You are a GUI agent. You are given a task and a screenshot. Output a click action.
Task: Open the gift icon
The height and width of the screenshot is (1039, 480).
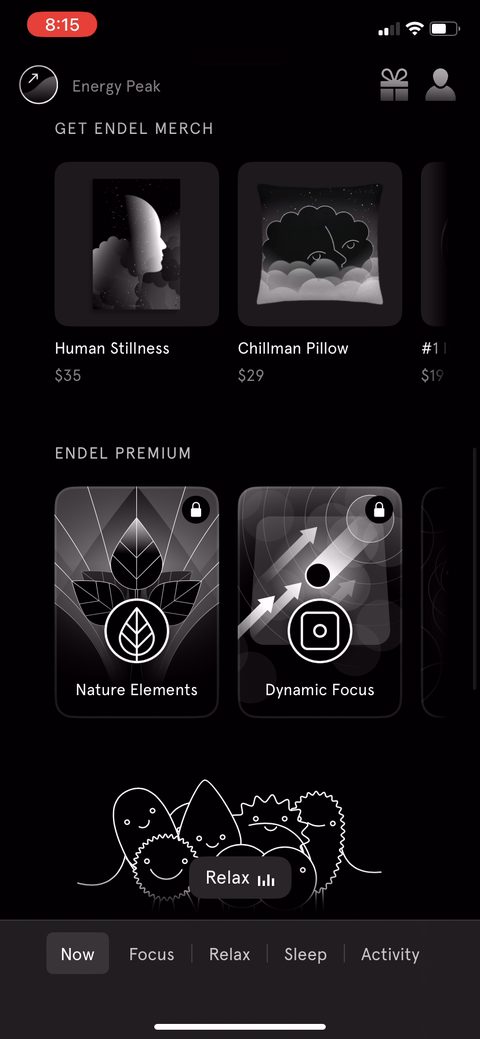pos(394,85)
